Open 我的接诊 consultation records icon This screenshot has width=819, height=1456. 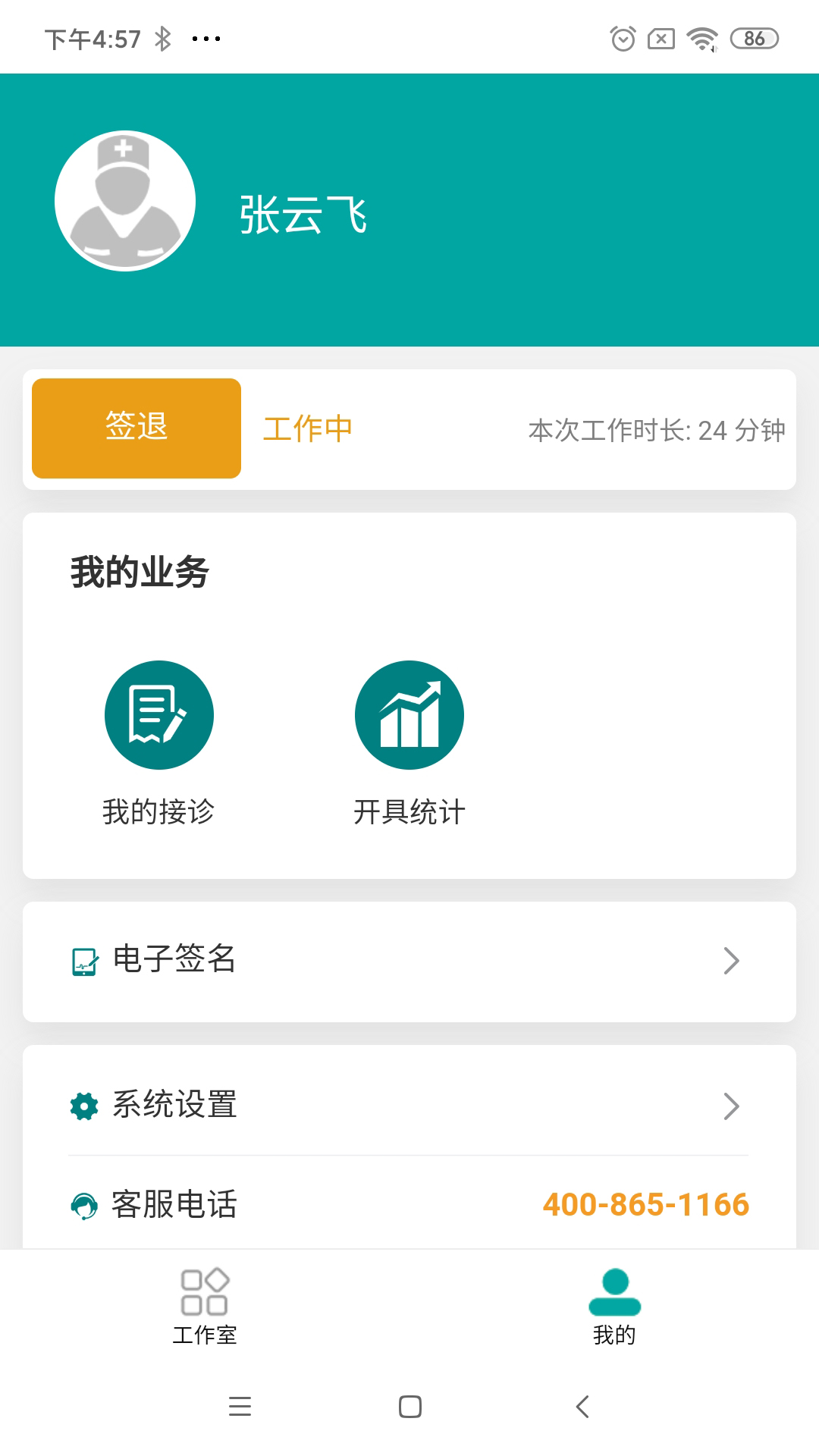tap(158, 714)
